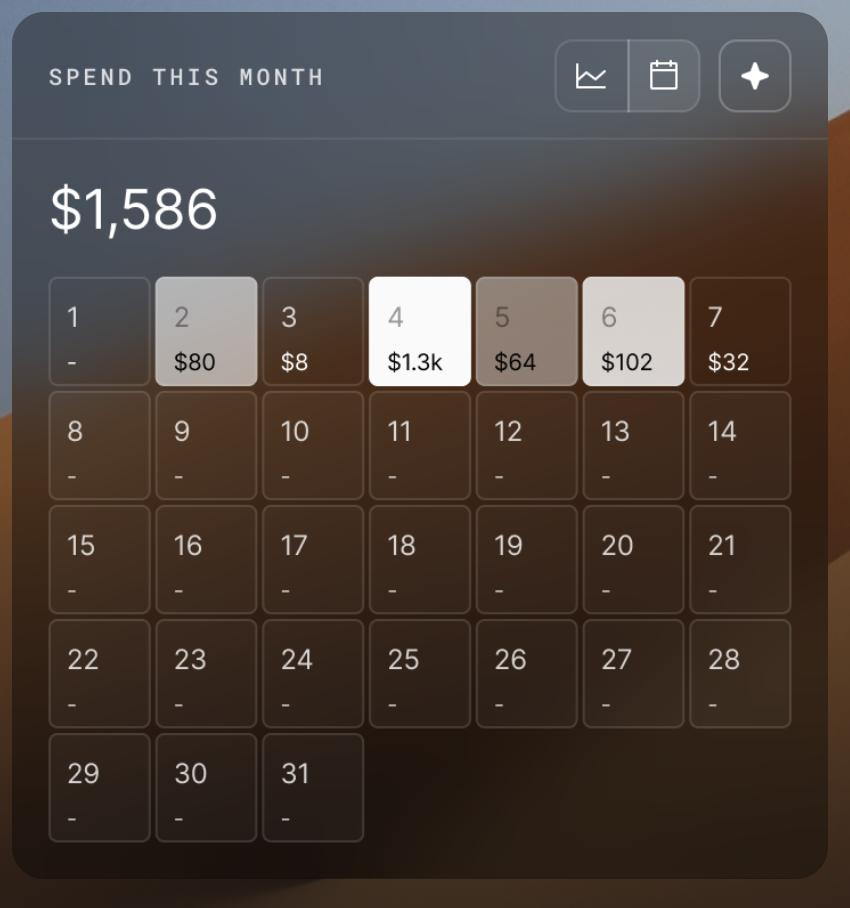Select day 7 with $32 spend
The image size is (850, 908).
[740, 331]
